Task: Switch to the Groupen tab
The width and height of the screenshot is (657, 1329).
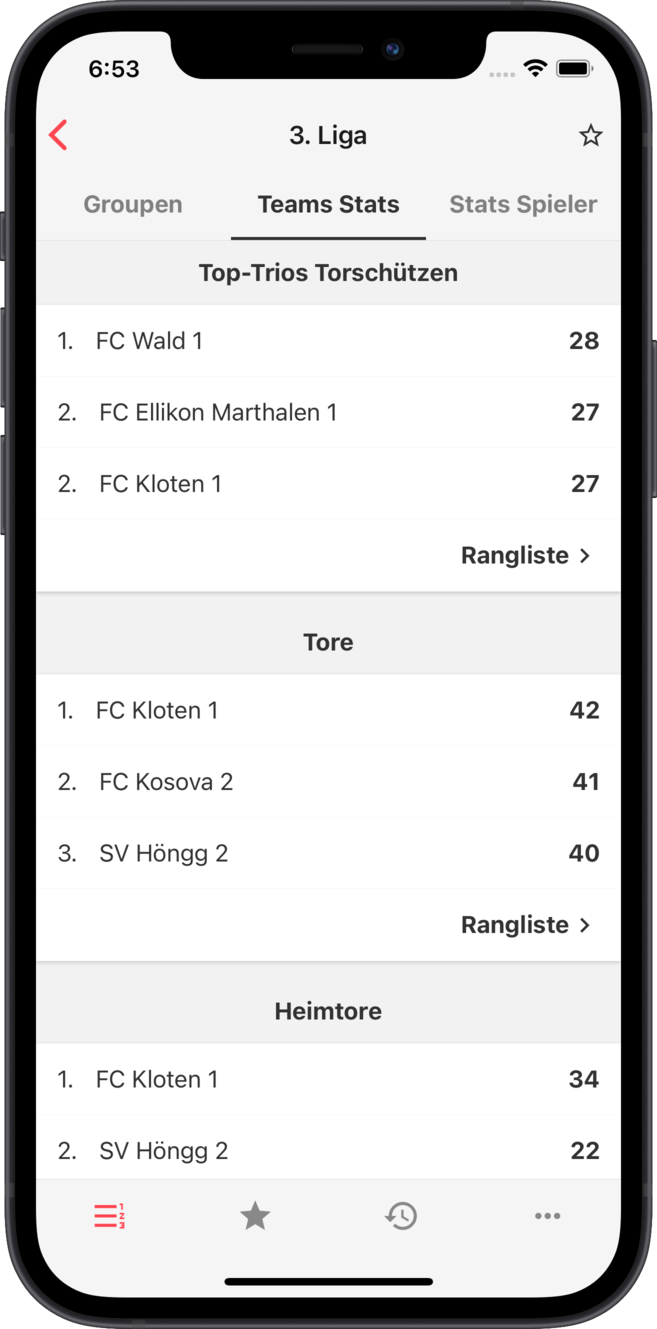Action: click(x=133, y=205)
